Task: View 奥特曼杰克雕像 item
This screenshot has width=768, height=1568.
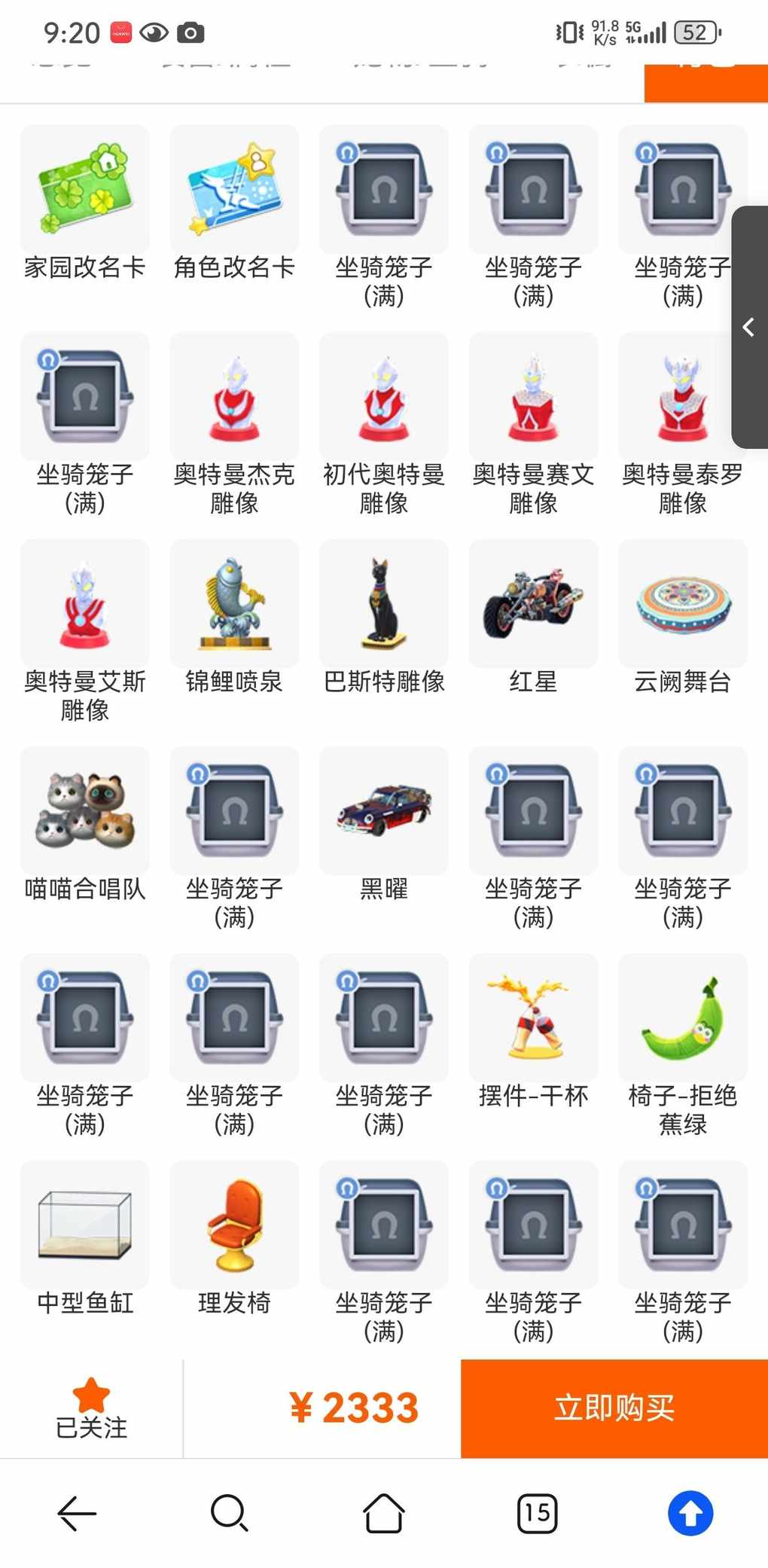Action: click(x=234, y=425)
